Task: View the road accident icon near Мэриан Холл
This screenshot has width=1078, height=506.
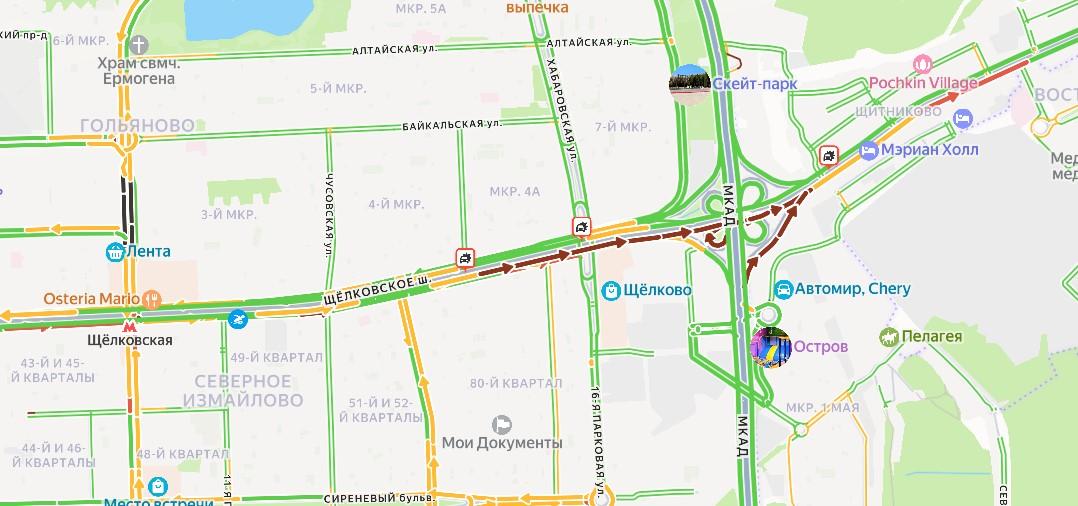Action: pyautogui.click(x=829, y=155)
